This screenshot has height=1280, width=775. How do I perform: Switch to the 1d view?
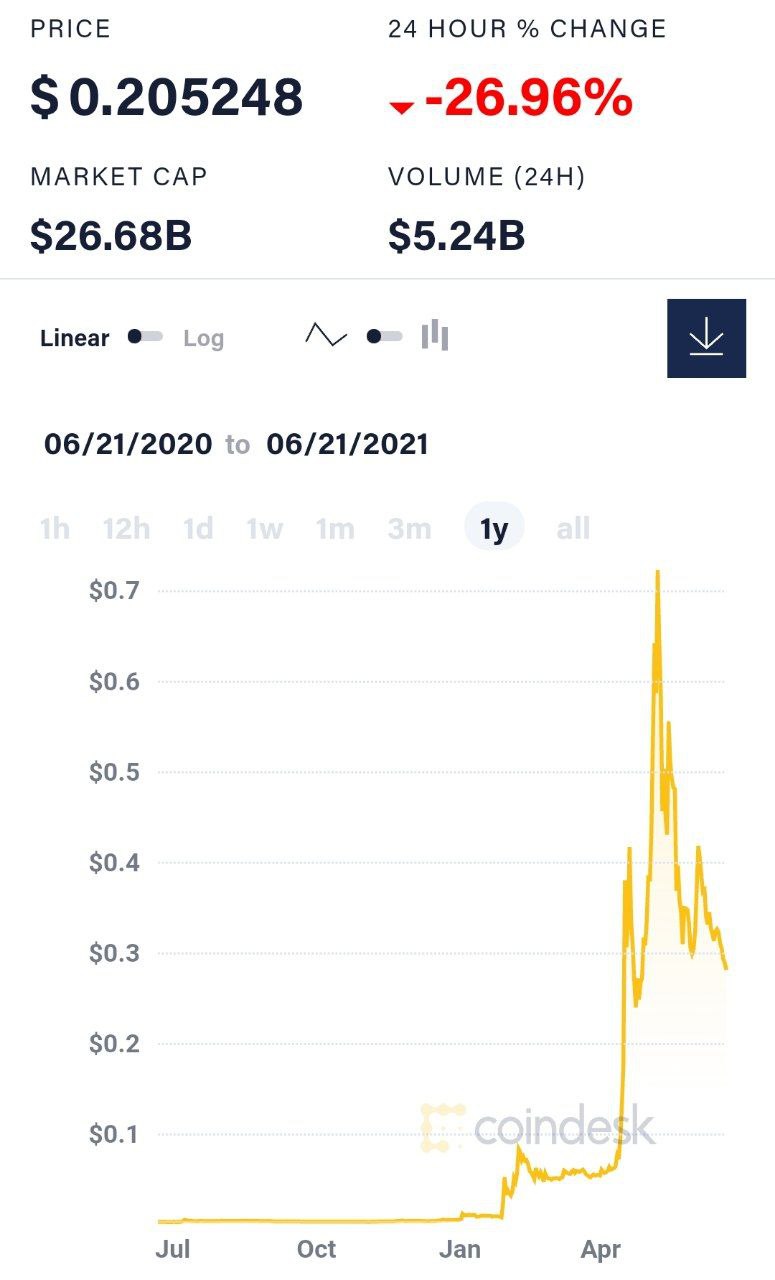(197, 527)
